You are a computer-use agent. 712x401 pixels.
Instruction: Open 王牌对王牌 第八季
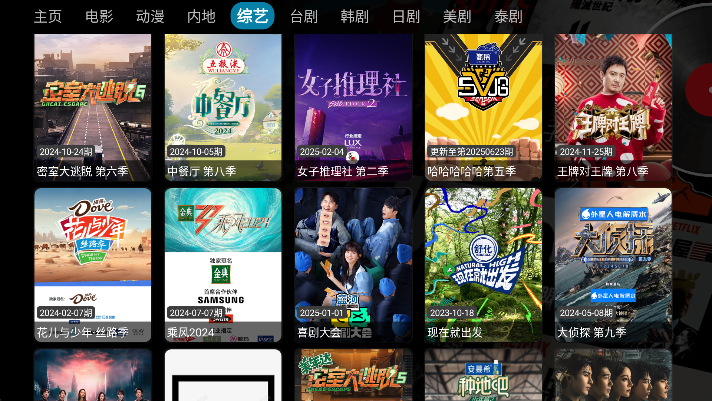(613, 105)
